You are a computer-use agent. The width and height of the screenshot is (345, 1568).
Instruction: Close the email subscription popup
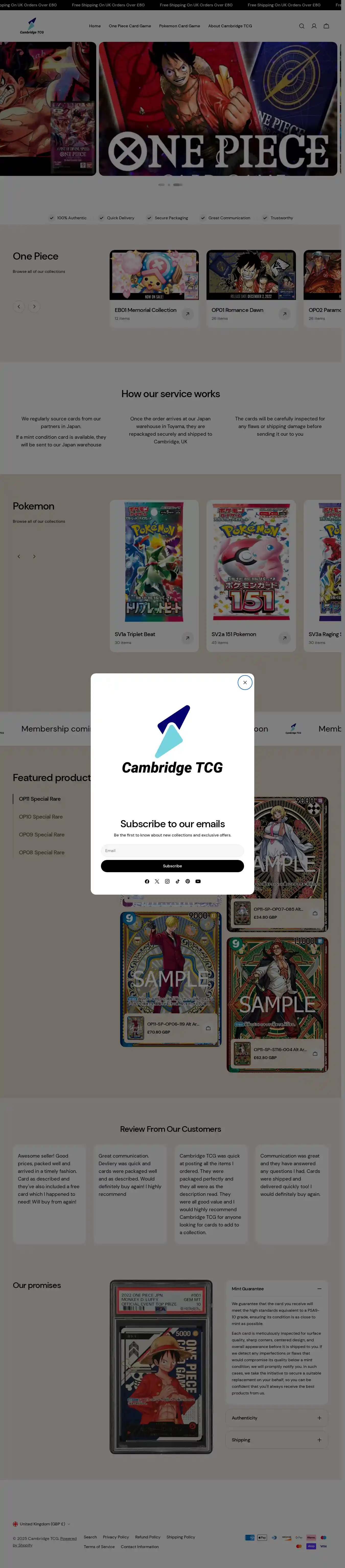(244, 682)
